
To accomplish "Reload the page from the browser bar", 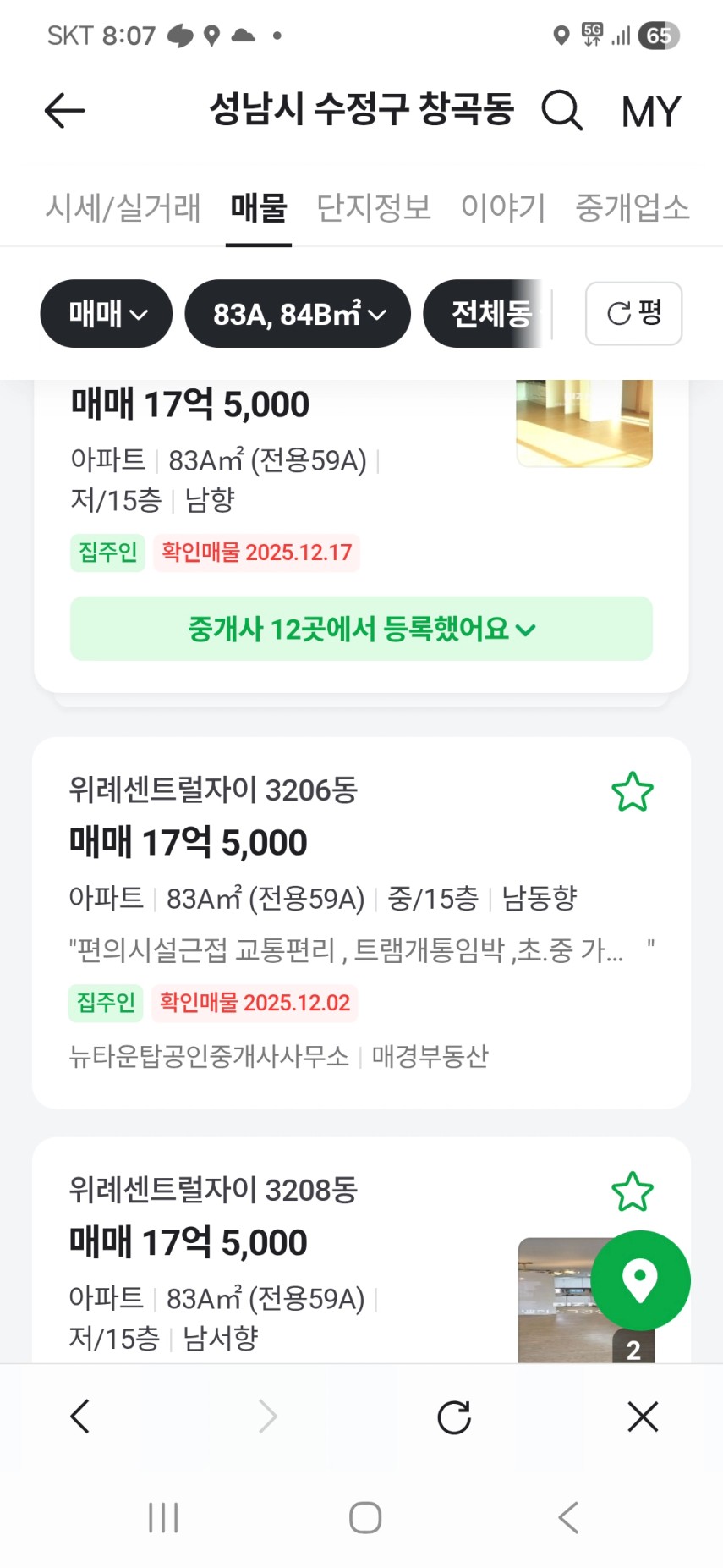I will pos(454,1417).
